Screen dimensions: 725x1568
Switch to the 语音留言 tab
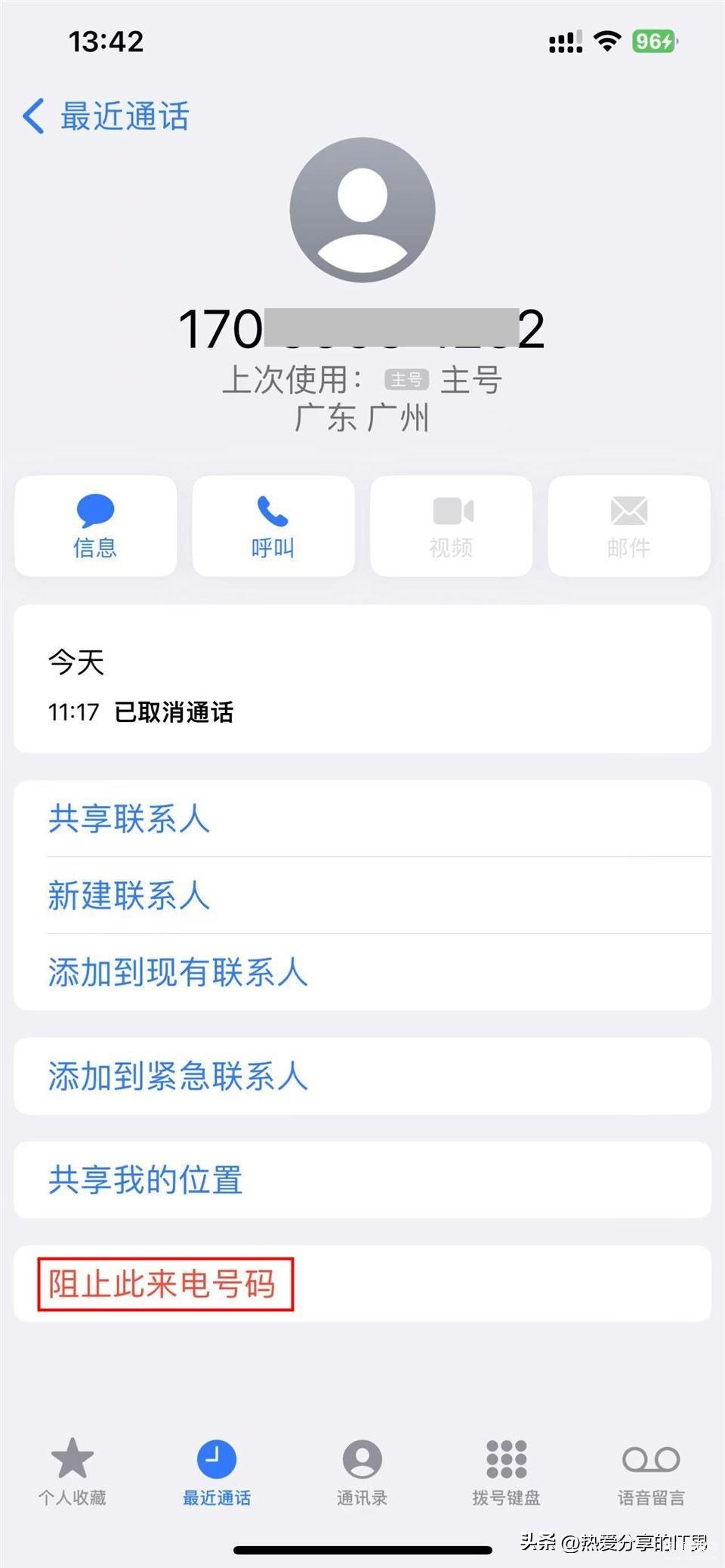[651, 1471]
